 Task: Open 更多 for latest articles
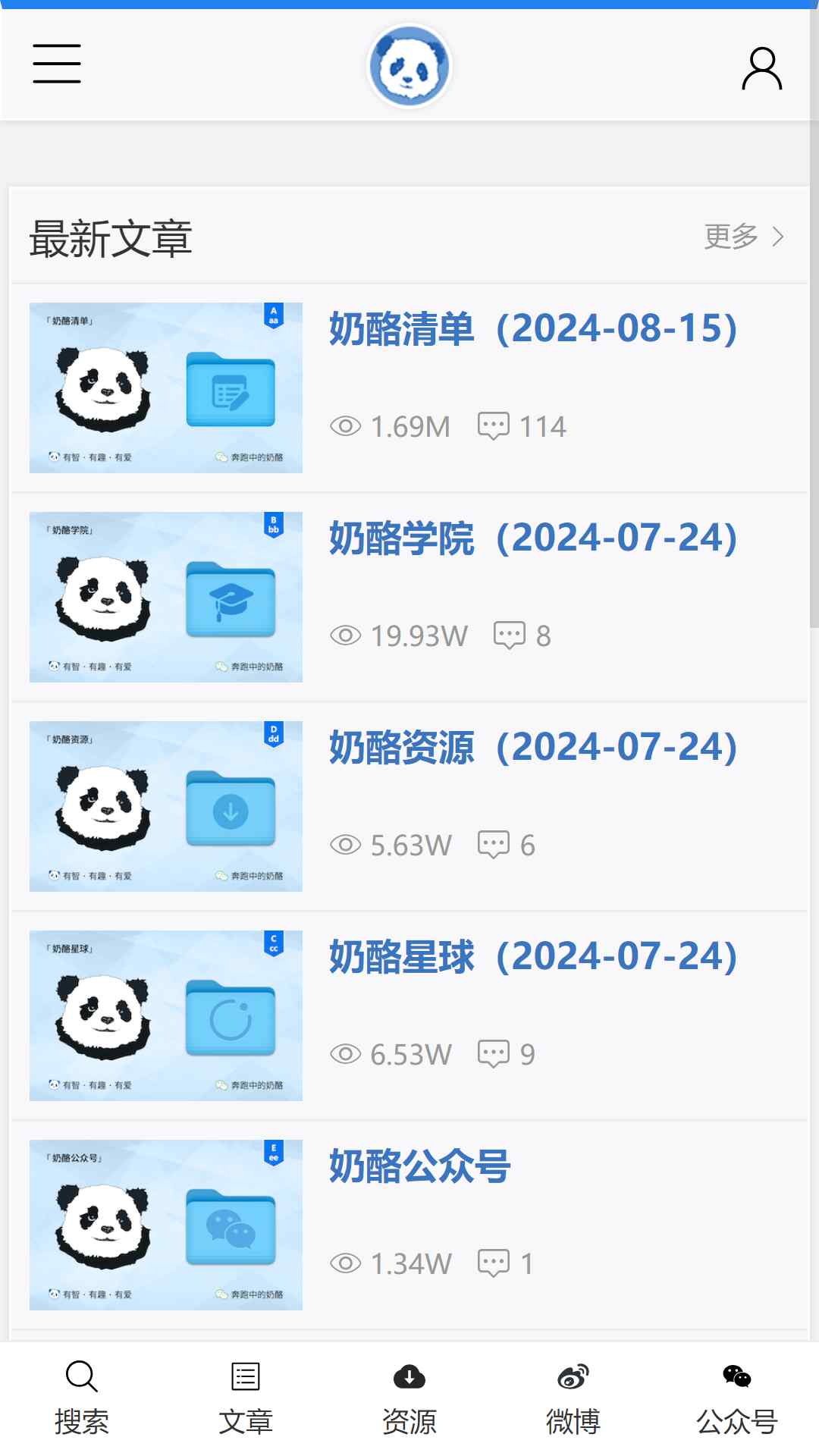pyautogui.click(x=743, y=237)
